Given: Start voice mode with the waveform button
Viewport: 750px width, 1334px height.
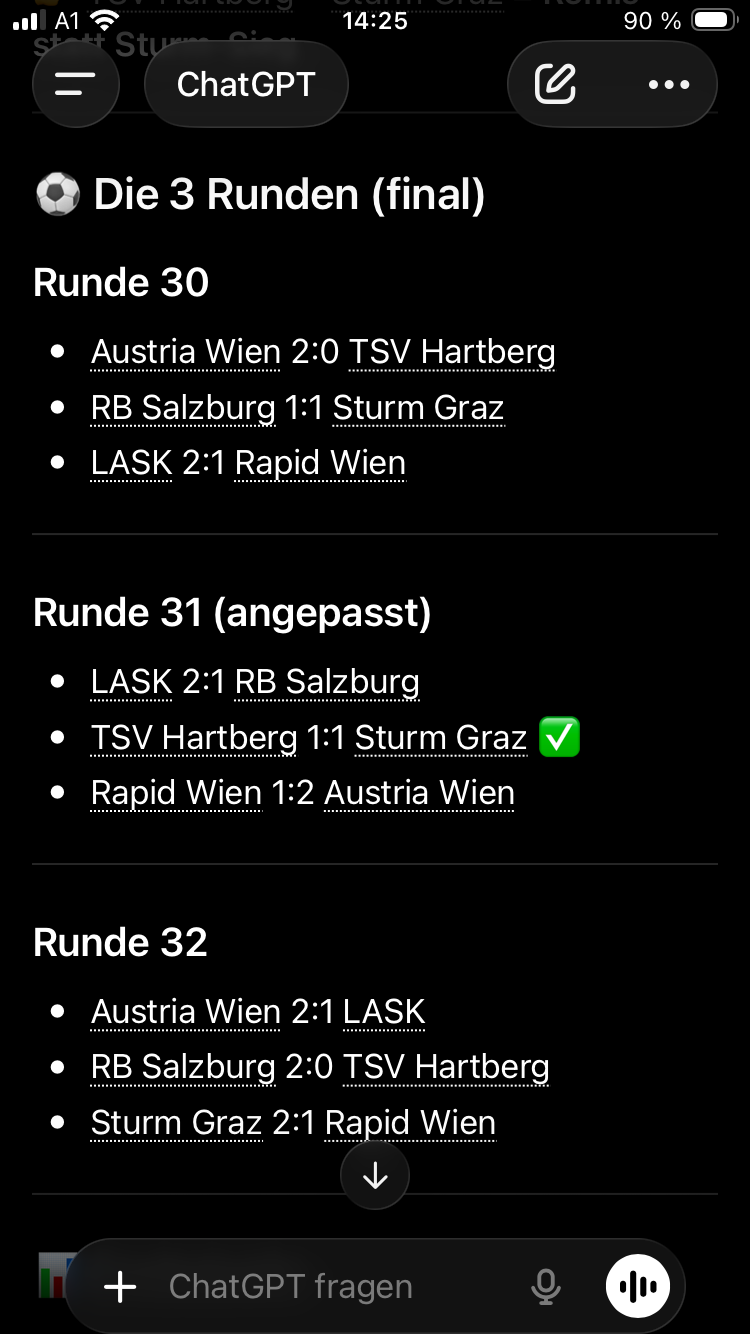Looking at the screenshot, I should tap(638, 1287).
